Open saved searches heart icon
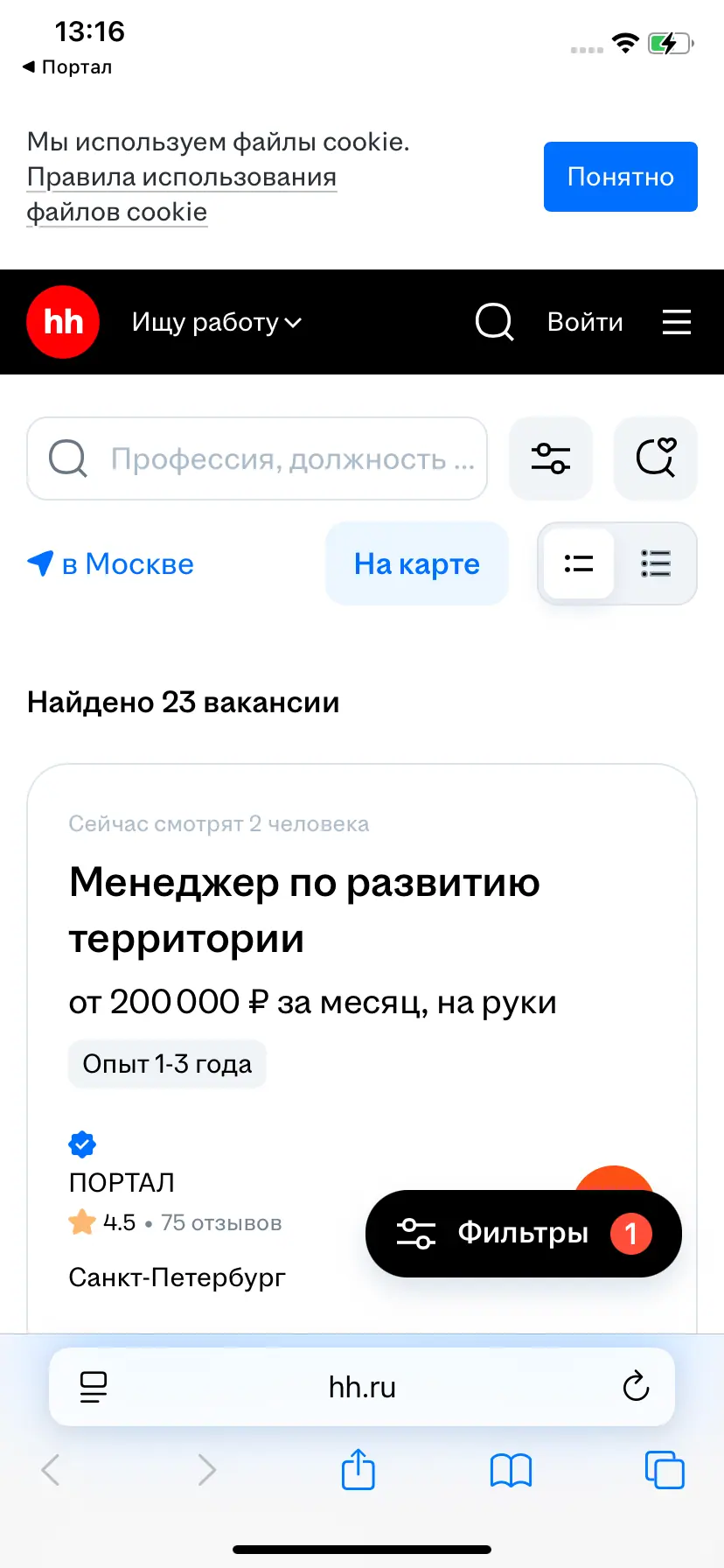Image resolution: width=724 pixels, height=1568 pixels. click(656, 458)
